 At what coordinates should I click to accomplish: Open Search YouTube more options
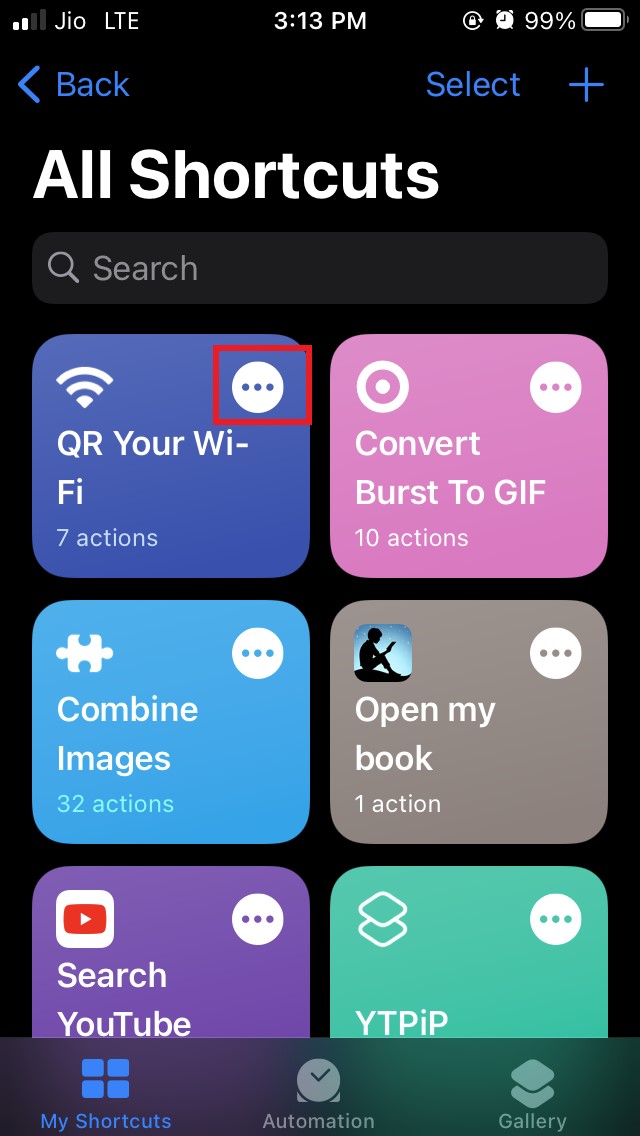258,919
